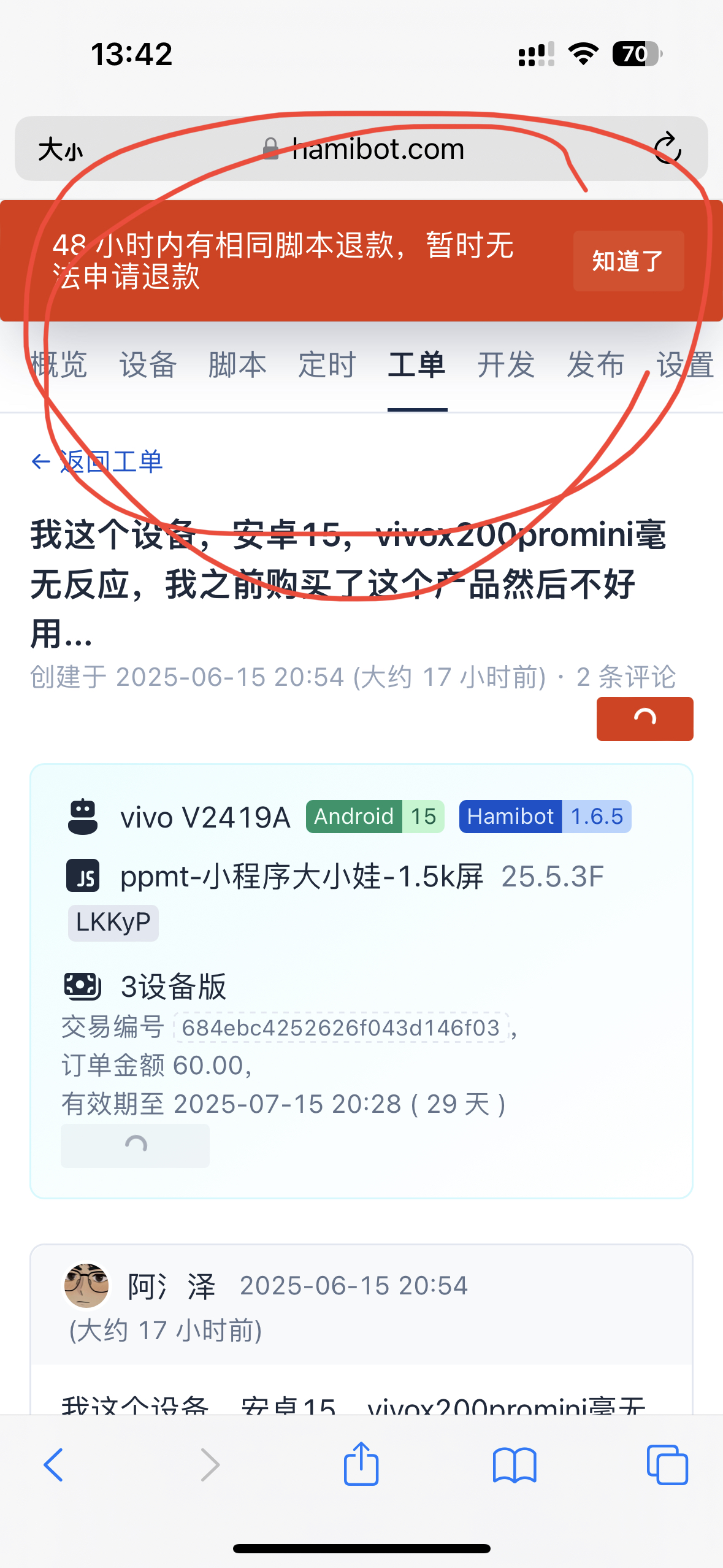This screenshot has height=1568, width=723.
Task: Open the 概览 tab
Action: 59,365
